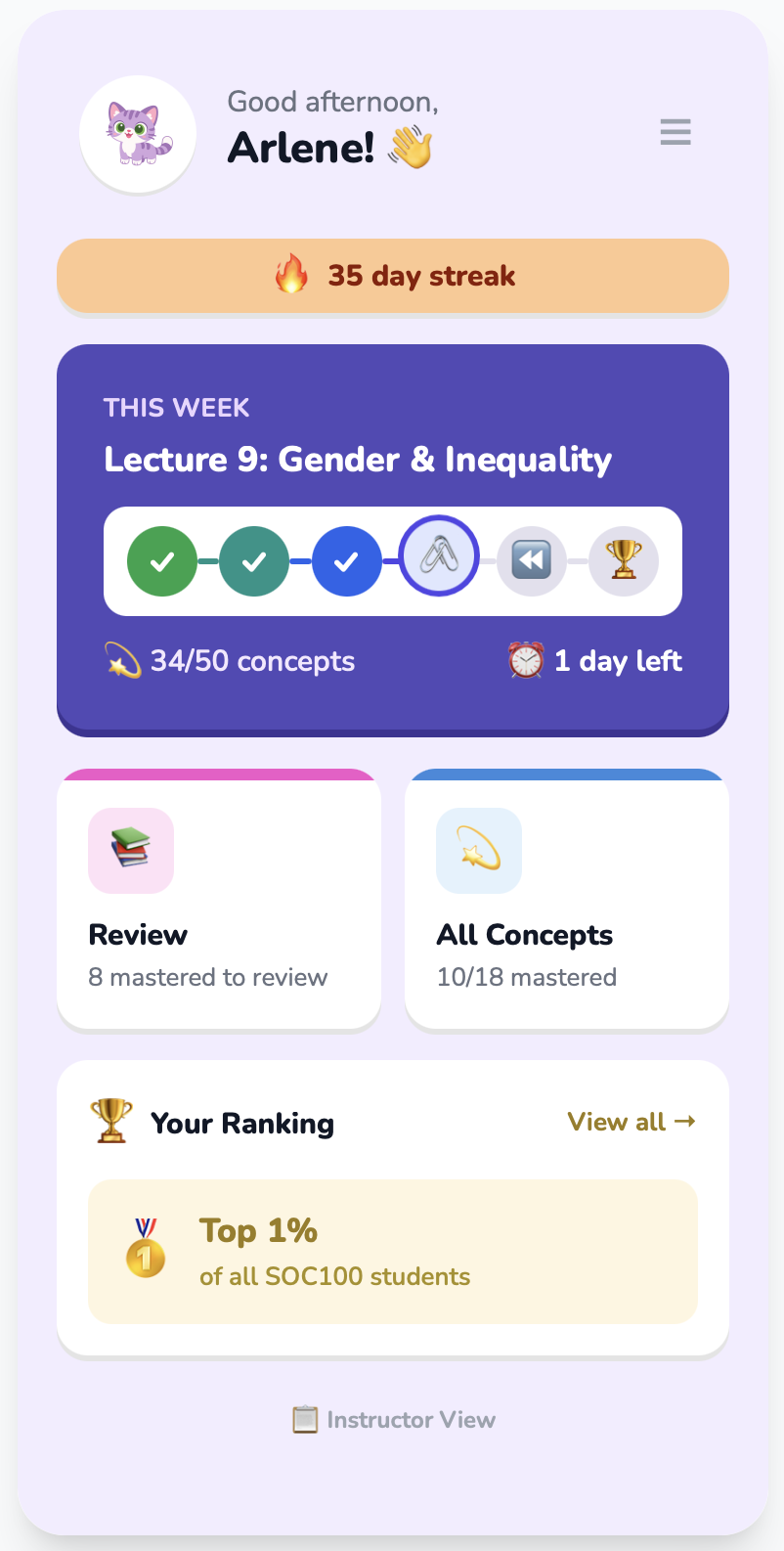Viewport: 784px width, 1551px height.
Task: Open the paperclip step in the lecture progress path
Action: point(438,555)
